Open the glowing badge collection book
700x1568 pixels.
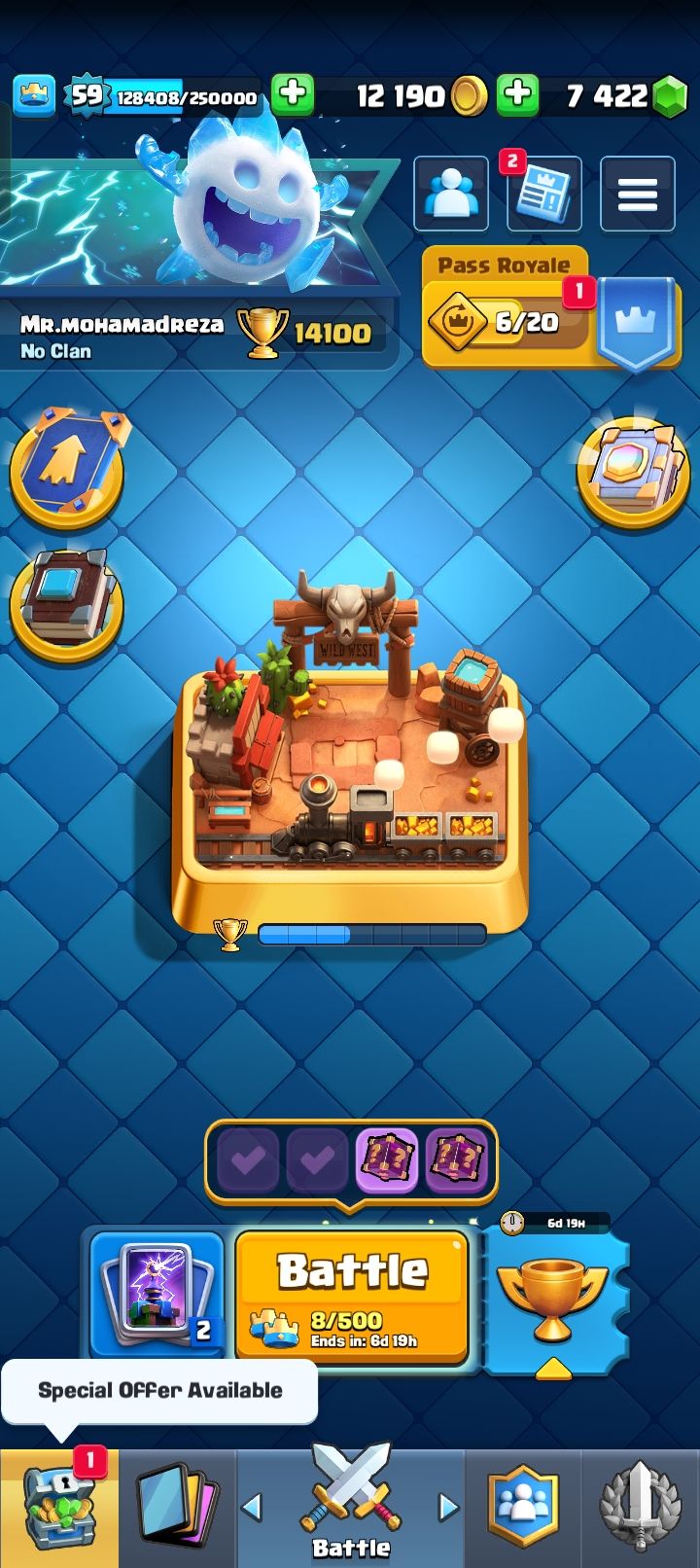click(632, 469)
